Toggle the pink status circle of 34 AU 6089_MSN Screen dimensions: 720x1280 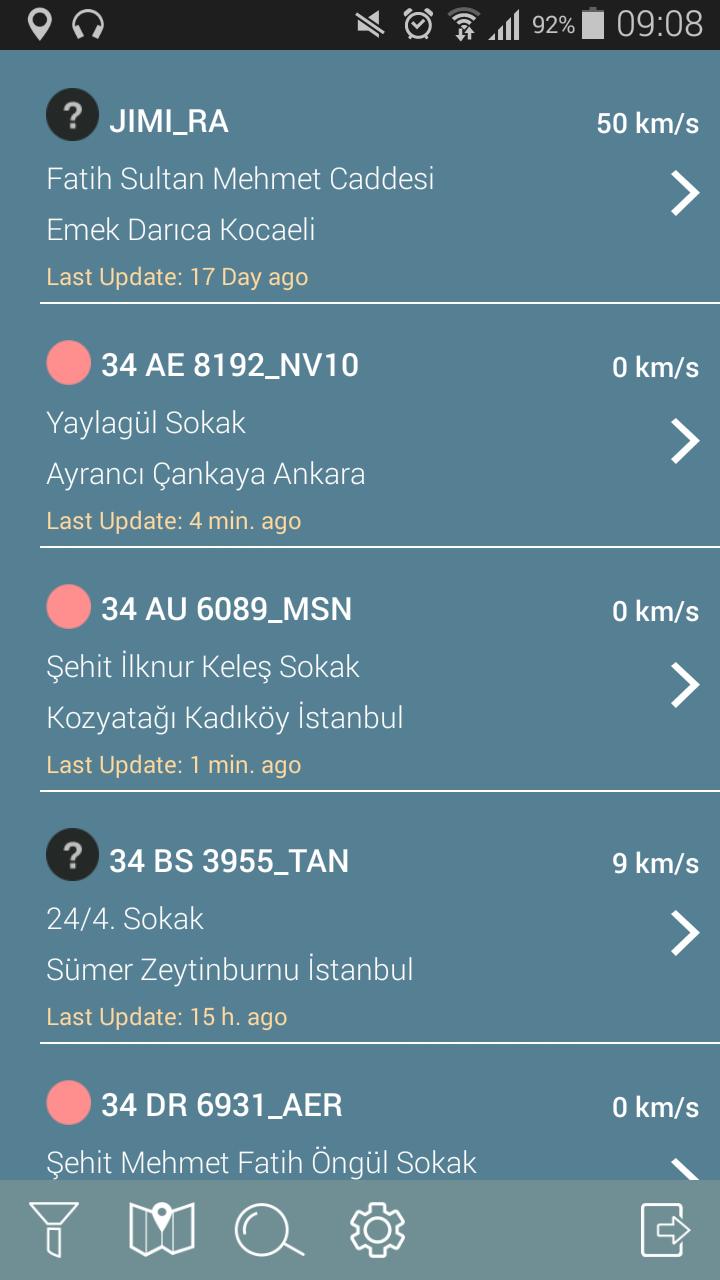pos(68,607)
